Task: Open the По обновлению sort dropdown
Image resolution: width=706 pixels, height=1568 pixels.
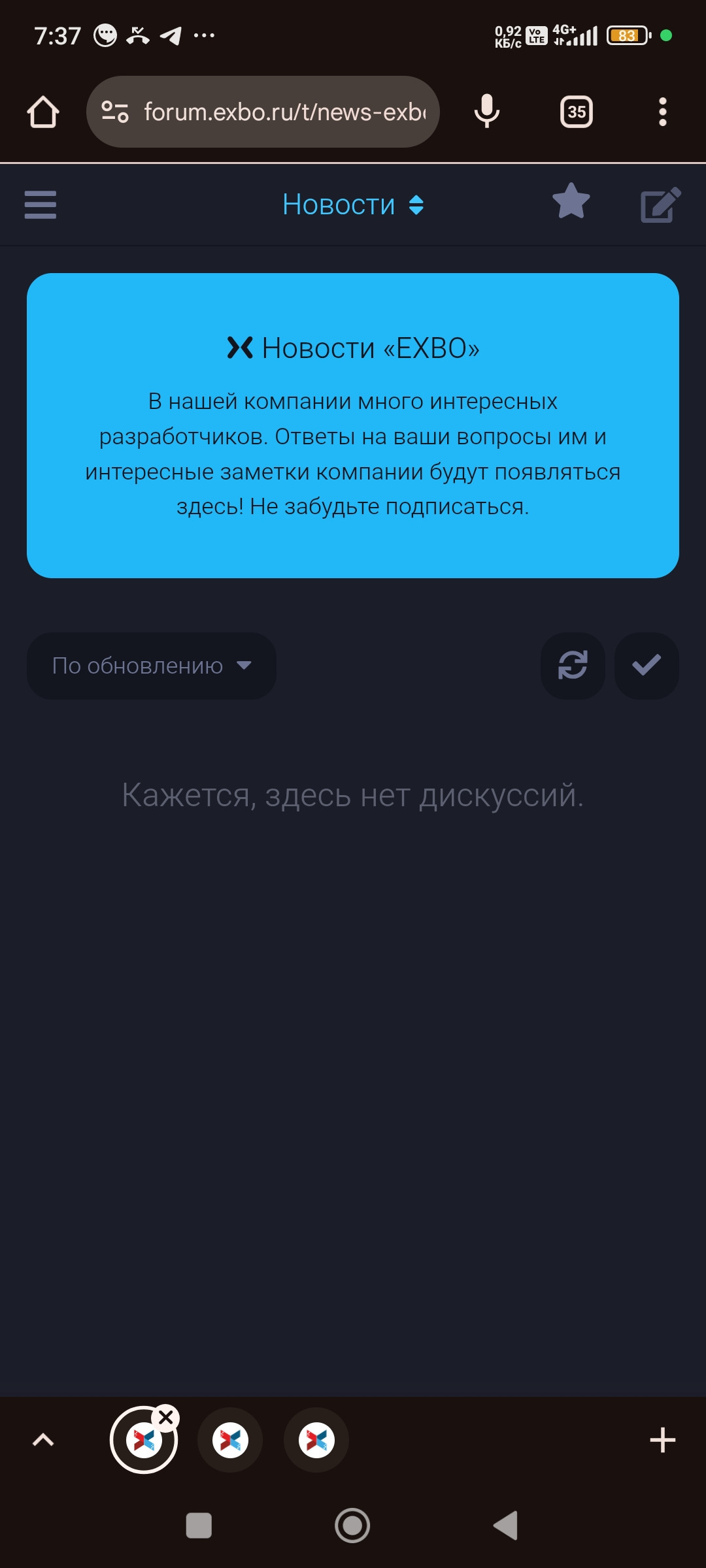Action: pyautogui.click(x=151, y=666)
